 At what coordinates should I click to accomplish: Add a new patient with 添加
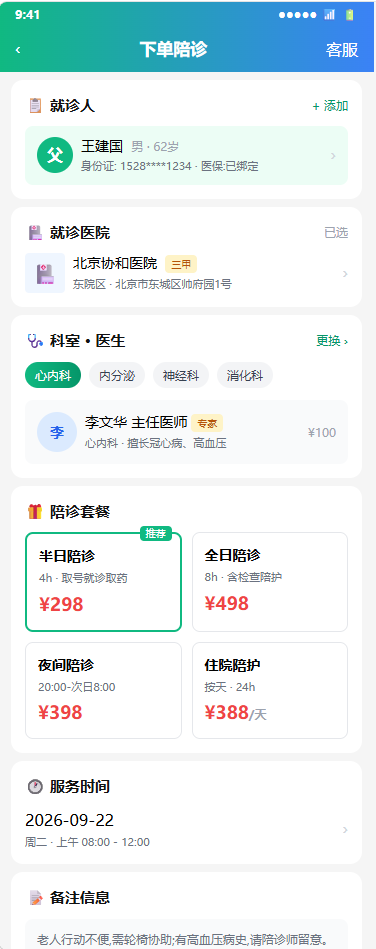click(x=331, y=106)
